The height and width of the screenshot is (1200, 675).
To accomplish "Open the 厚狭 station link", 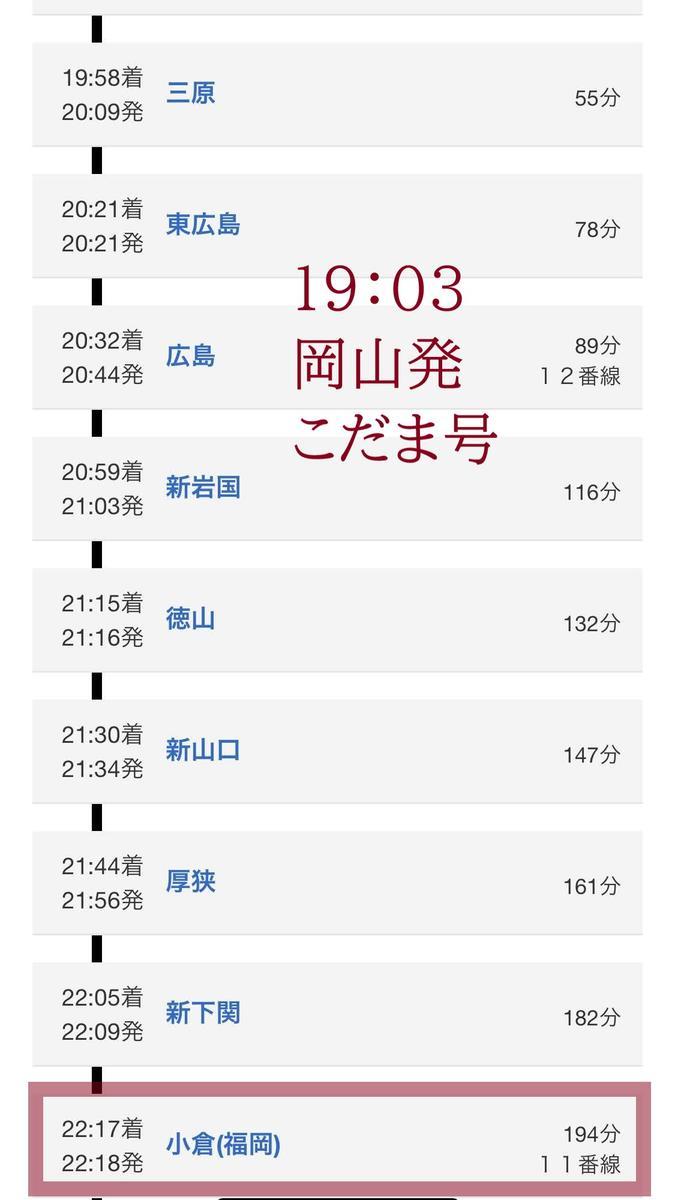I will pos(190,882).
